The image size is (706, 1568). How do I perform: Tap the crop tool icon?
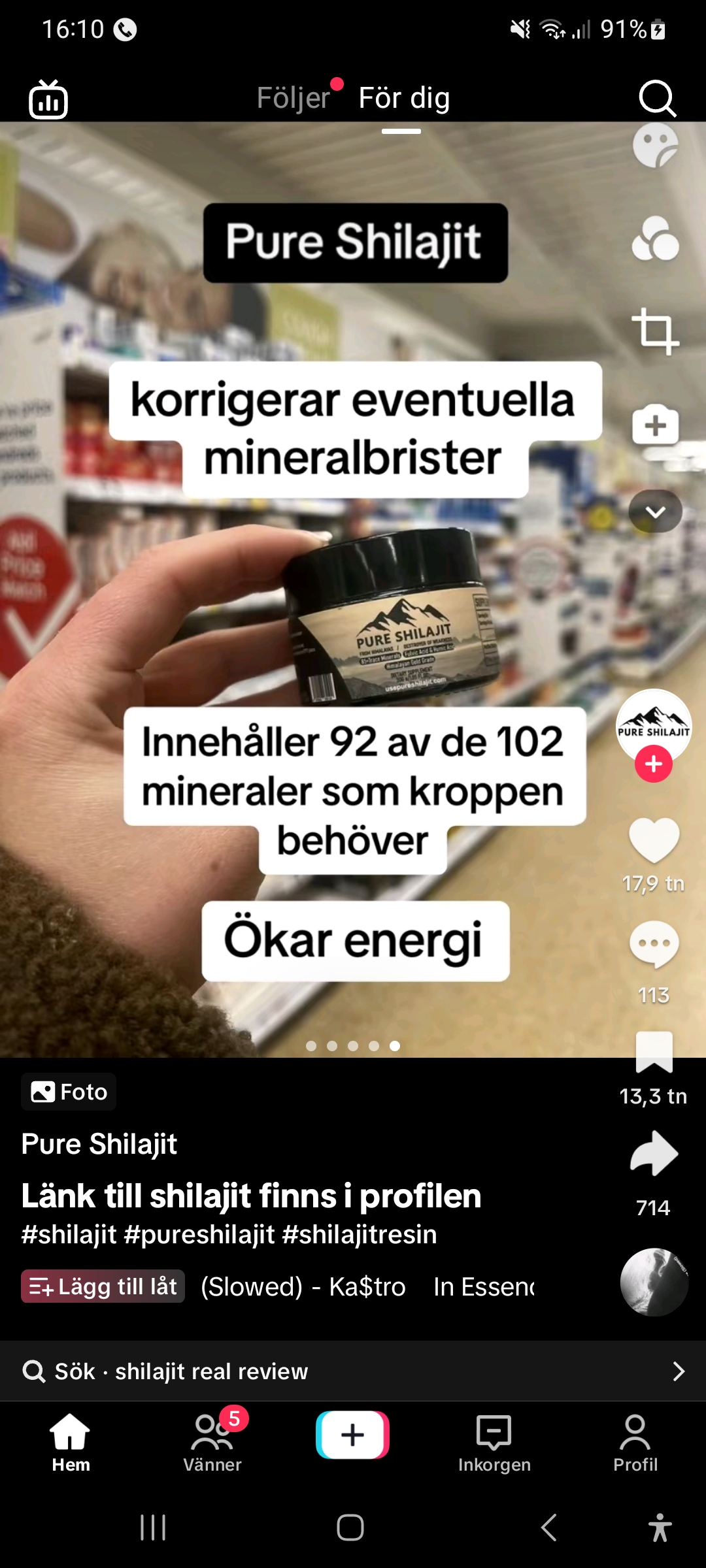click(x=655, y=331)
